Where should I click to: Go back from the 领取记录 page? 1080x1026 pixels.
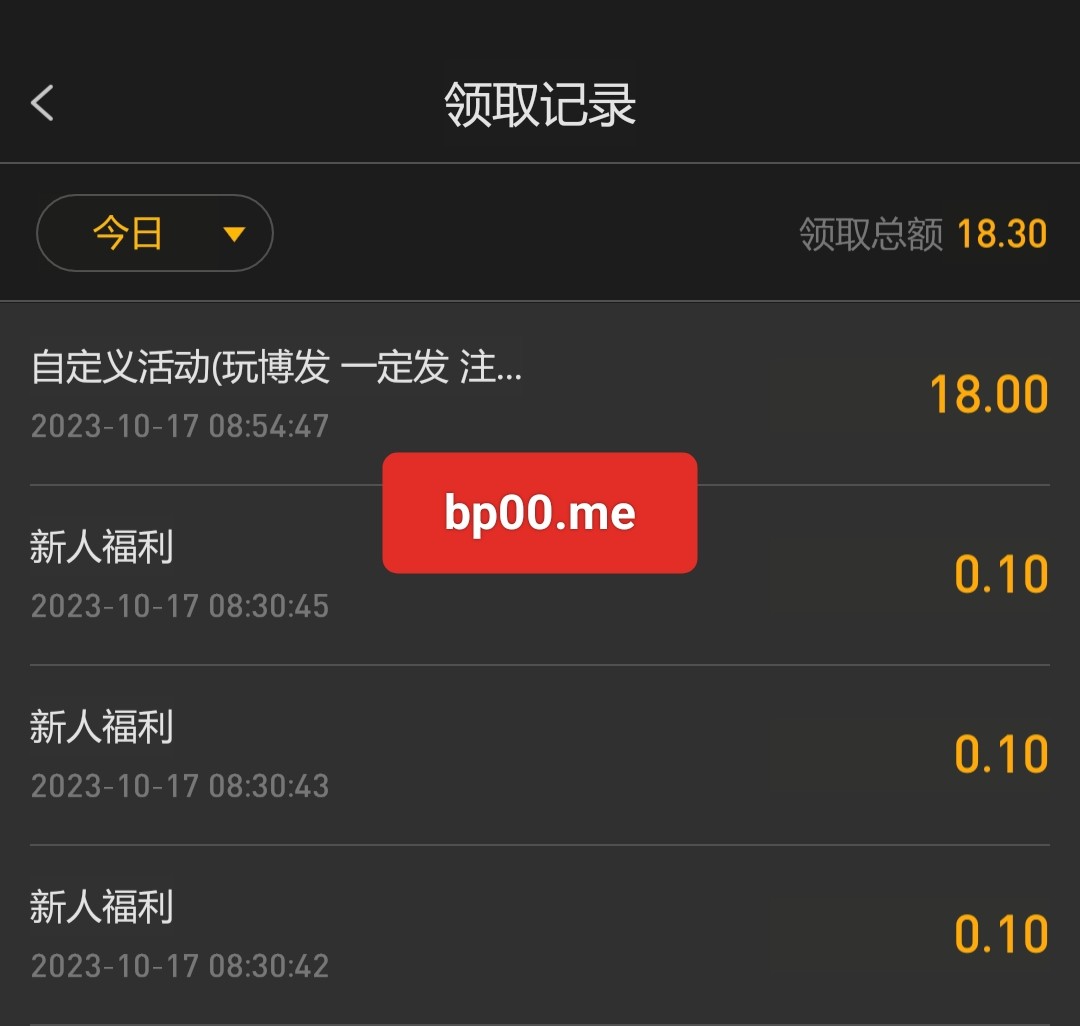42,103
